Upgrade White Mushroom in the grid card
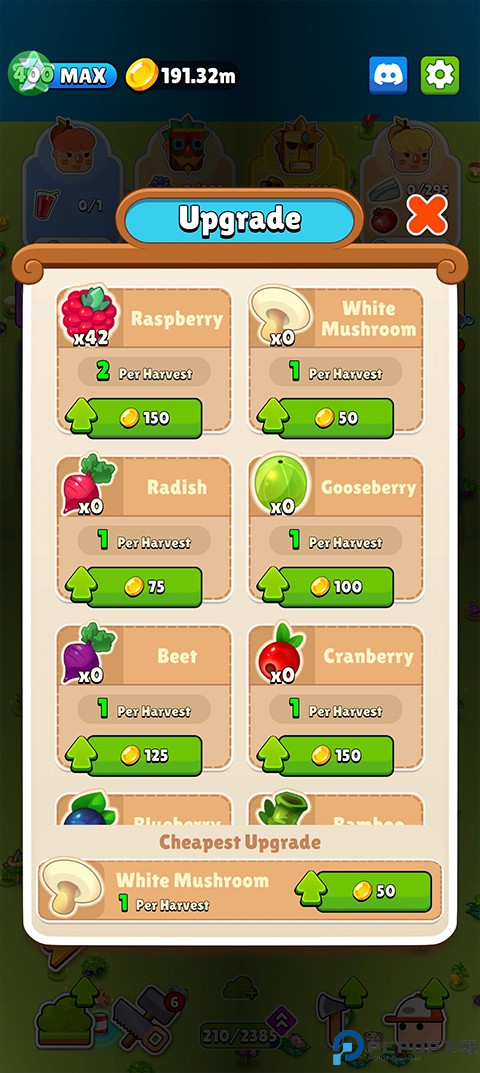Screen dimensions: 480x1073 pyautogui.click(x=326, y=417)
